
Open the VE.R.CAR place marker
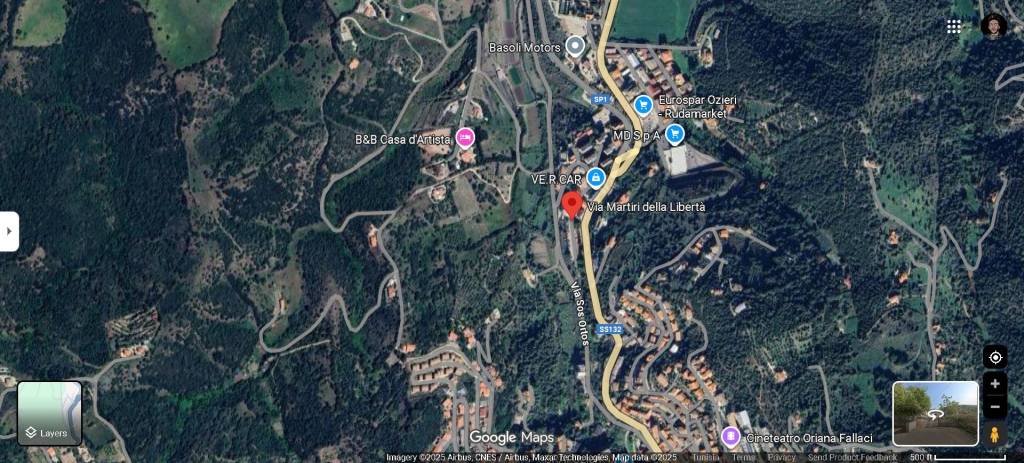[x=596, y=178]
